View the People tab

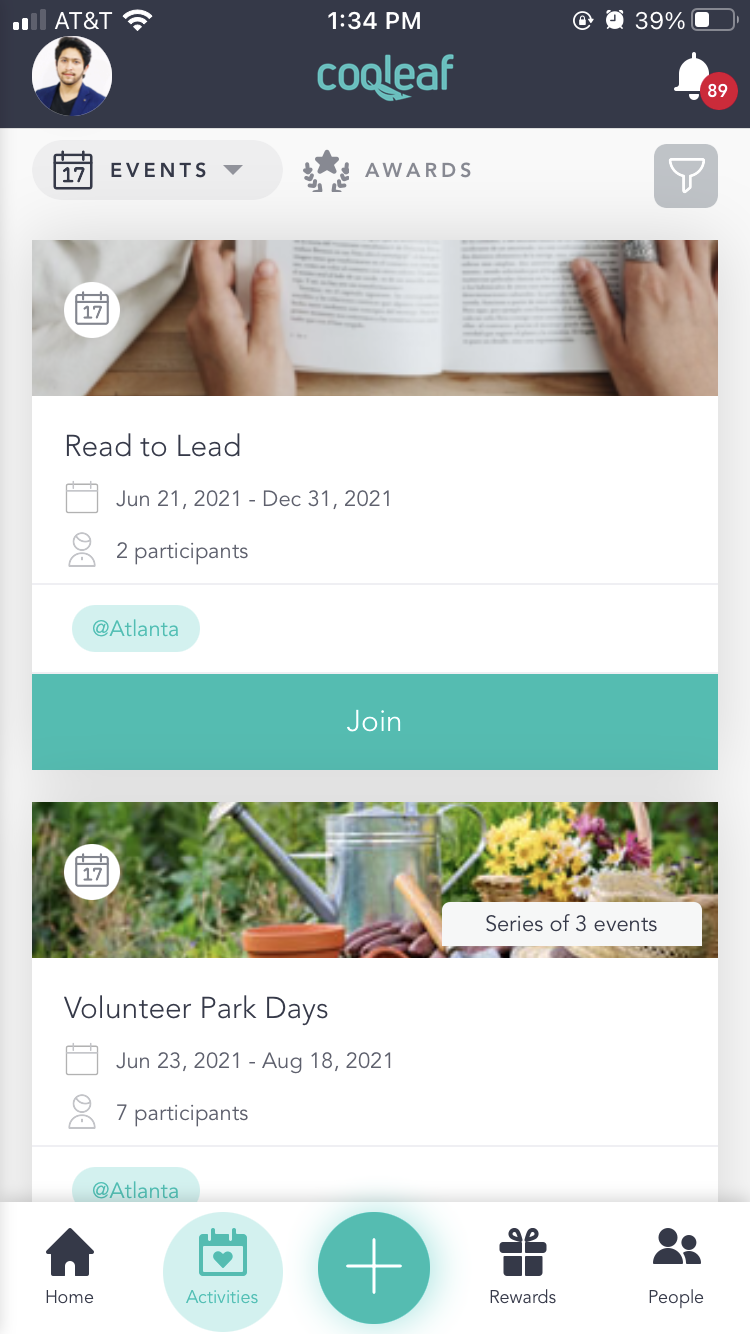click(676, 1267)
